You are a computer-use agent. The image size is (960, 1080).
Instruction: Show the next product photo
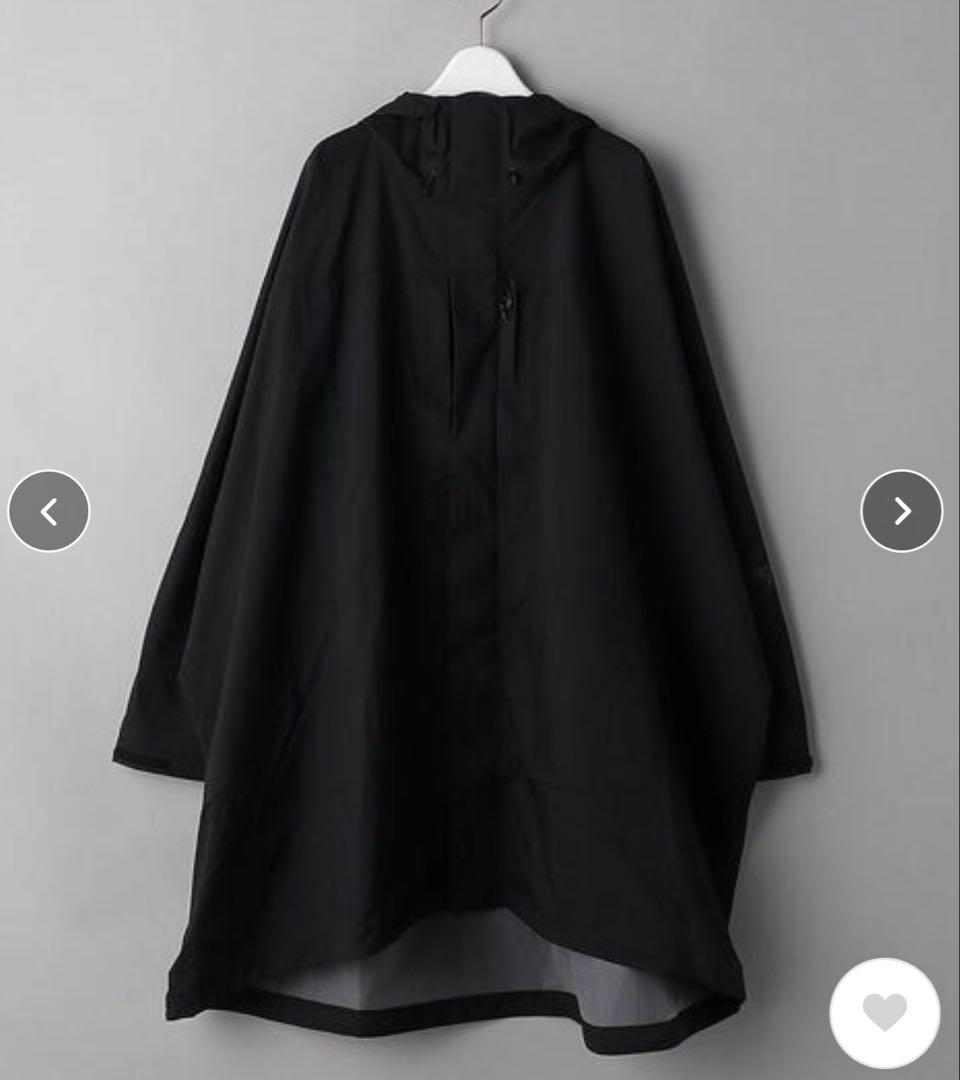[x=901, y=511]
